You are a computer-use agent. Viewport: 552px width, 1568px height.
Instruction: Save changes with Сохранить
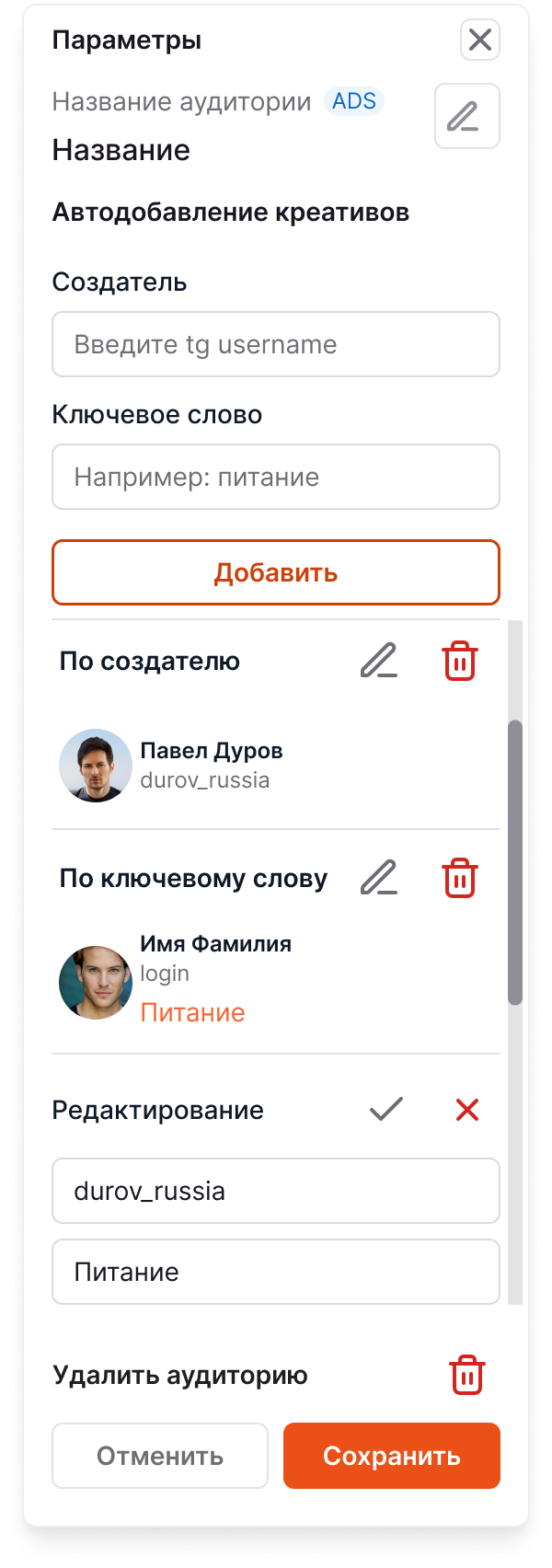[392, 1456]
